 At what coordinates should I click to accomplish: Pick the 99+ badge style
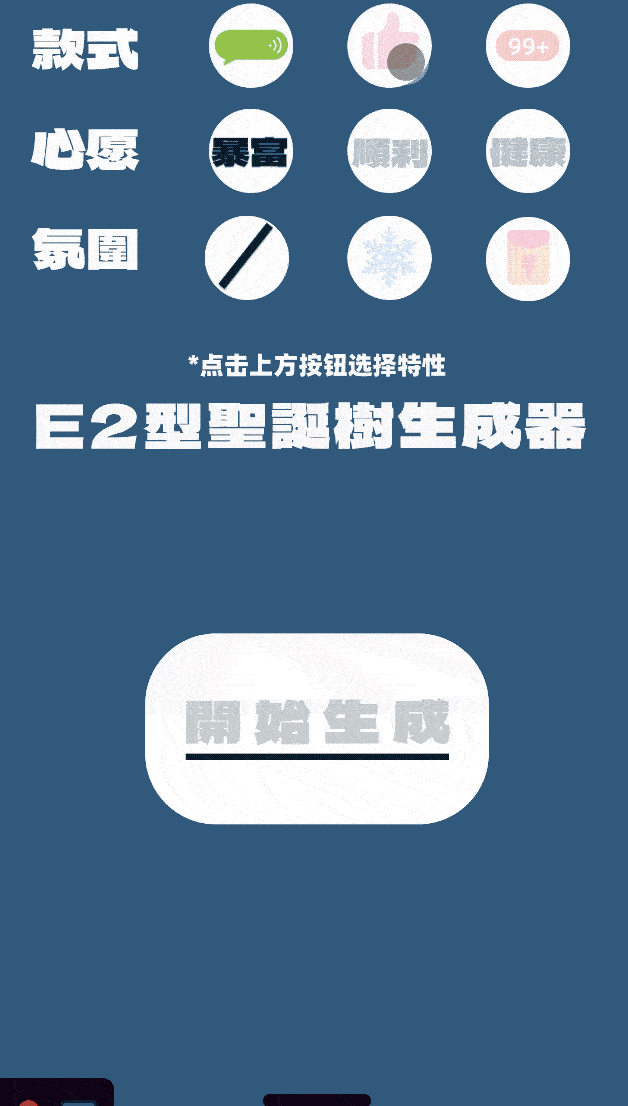pyautogui.click(x=528, y=46)
